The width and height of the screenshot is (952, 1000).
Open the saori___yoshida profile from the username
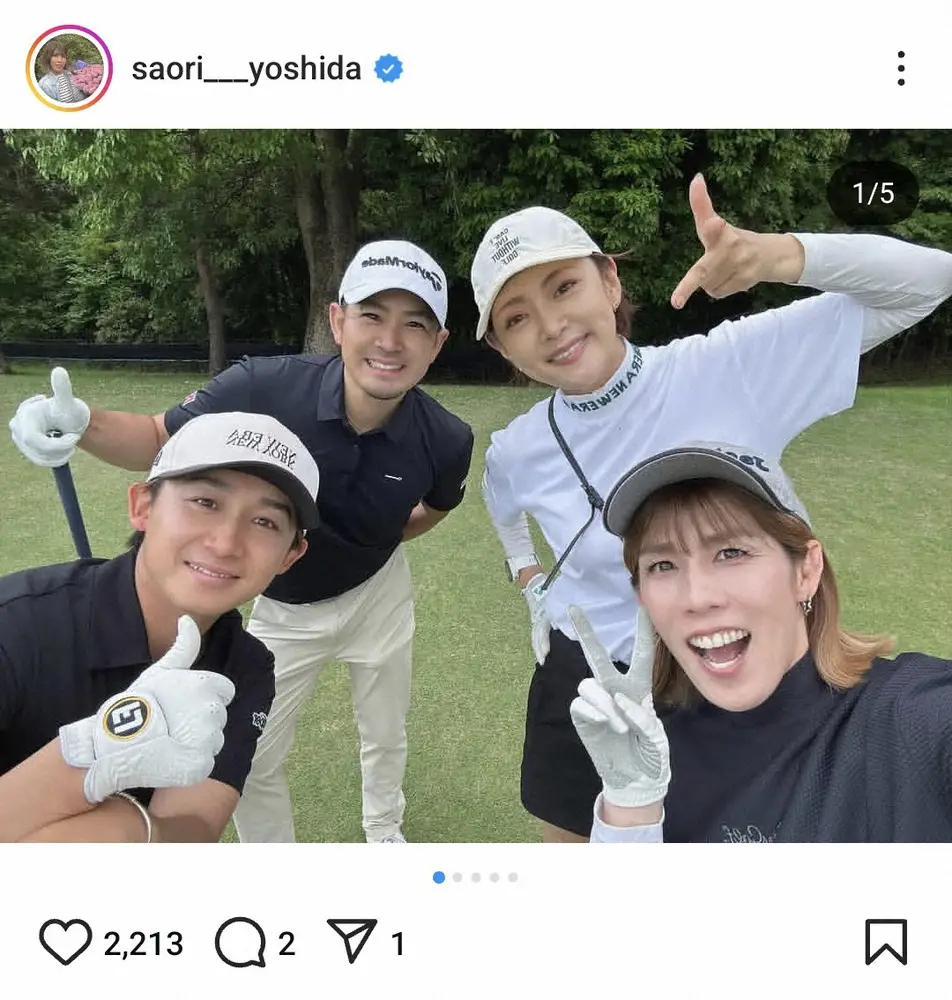(246, 68)
